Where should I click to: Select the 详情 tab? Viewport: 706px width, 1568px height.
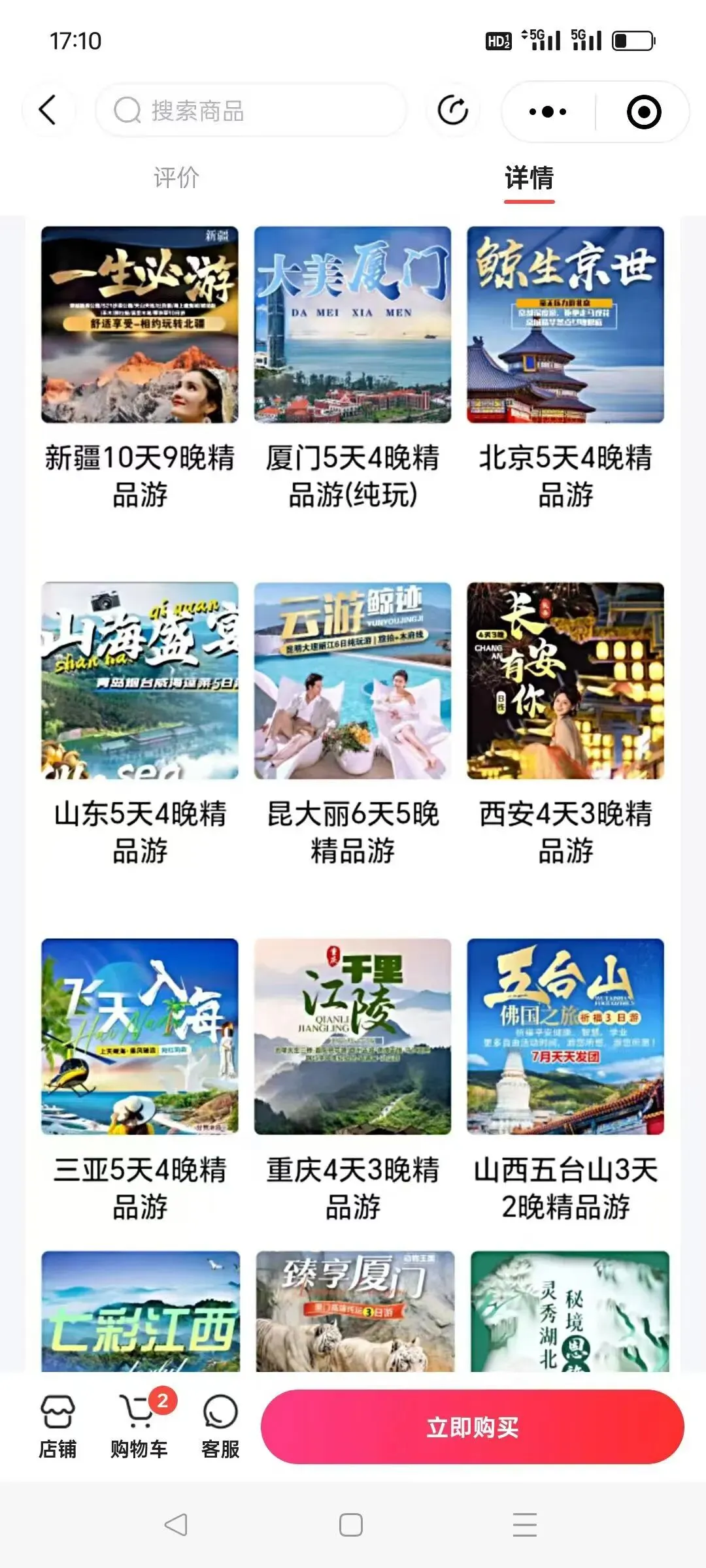(x=529, y=178)
